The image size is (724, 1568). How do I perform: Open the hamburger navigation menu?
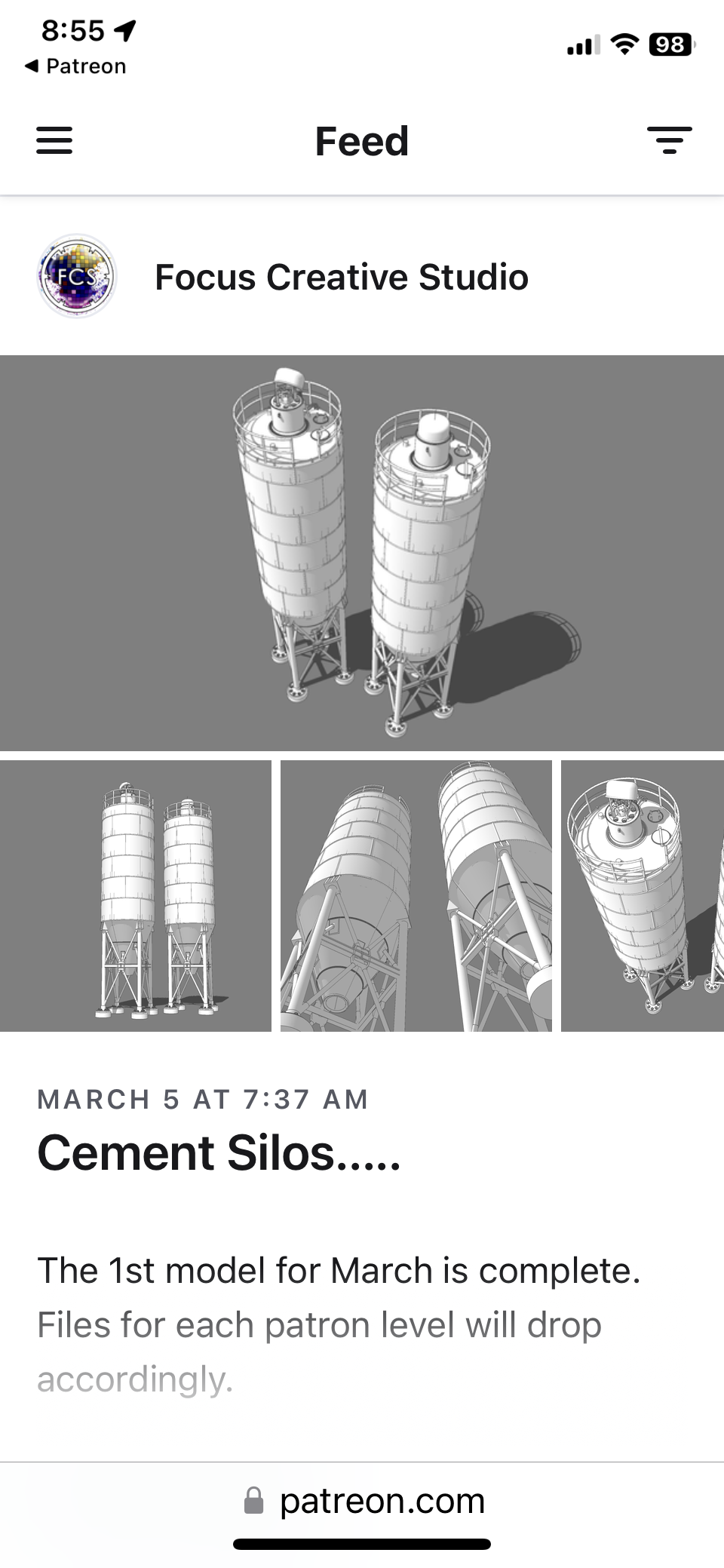click(x=54, y=141)
